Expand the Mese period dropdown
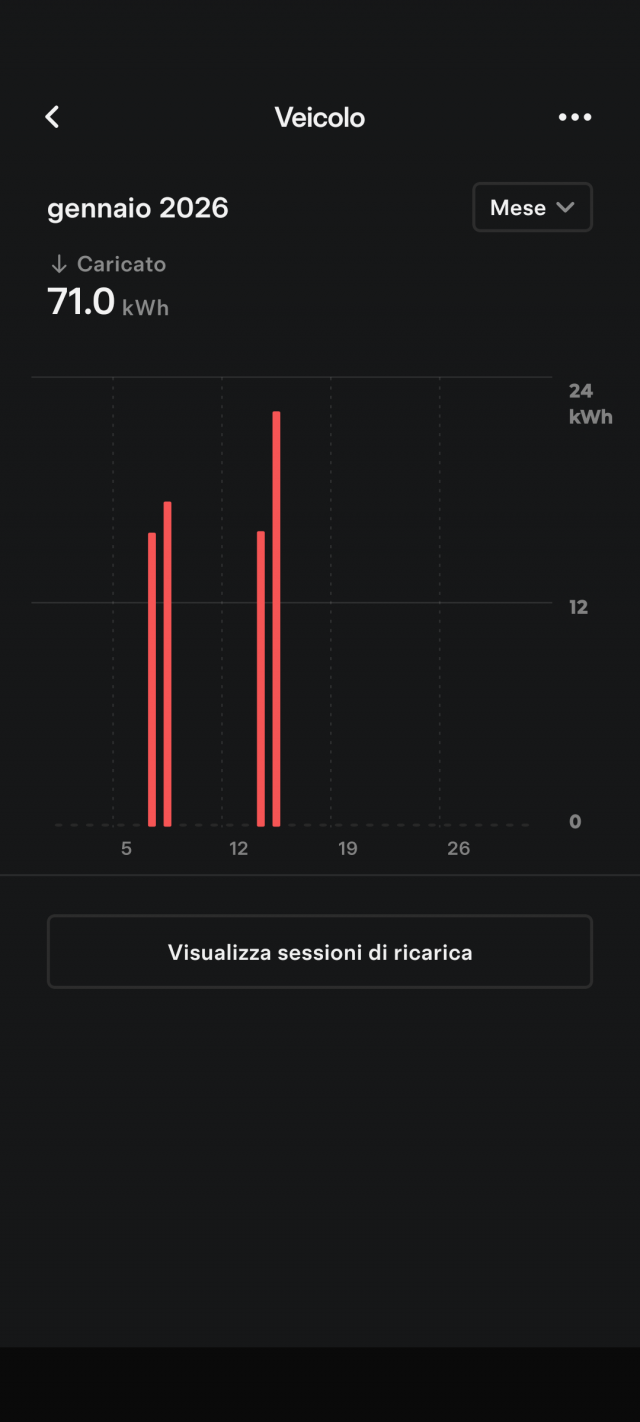 click(x=532, y=207)
